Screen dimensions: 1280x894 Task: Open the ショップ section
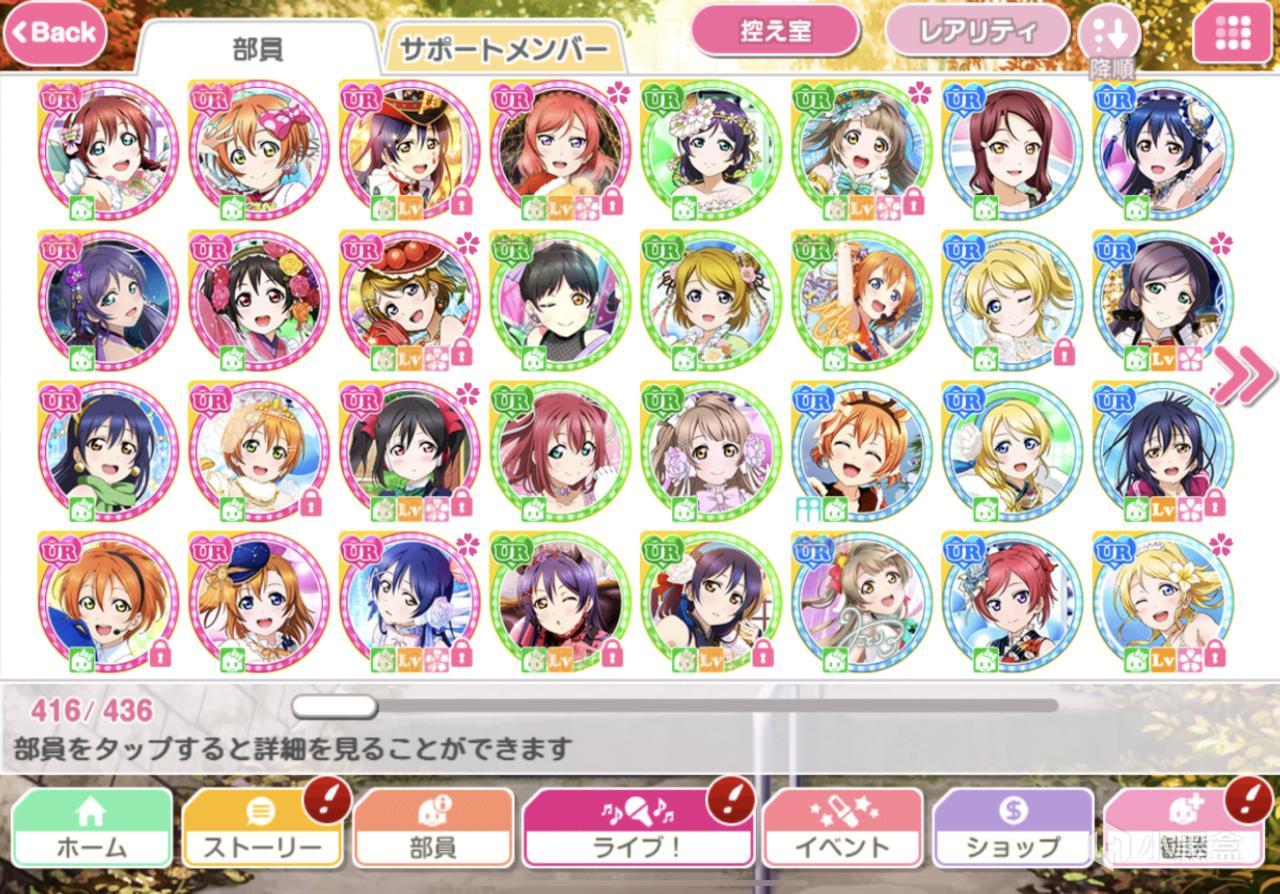[x=1012, y=828]
